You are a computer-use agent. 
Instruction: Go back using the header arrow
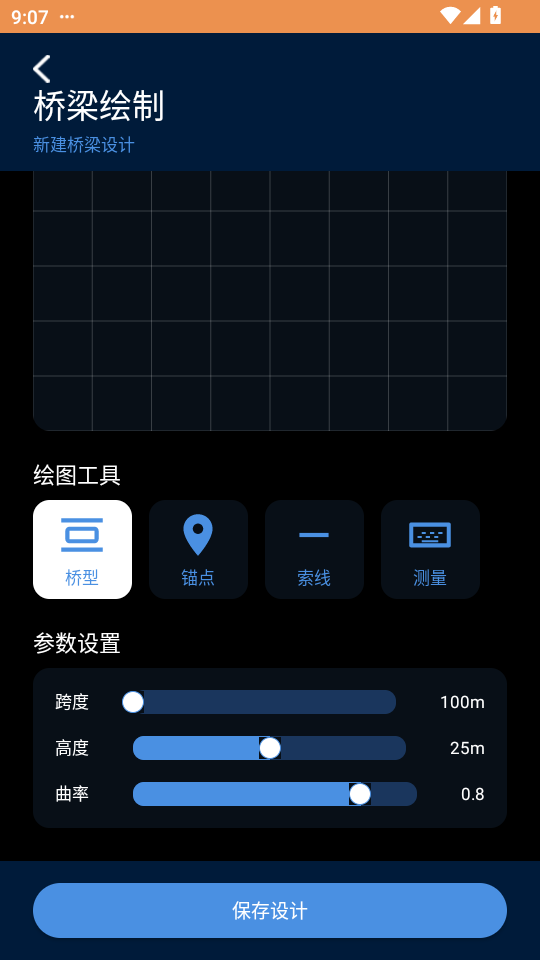point(42,69)
